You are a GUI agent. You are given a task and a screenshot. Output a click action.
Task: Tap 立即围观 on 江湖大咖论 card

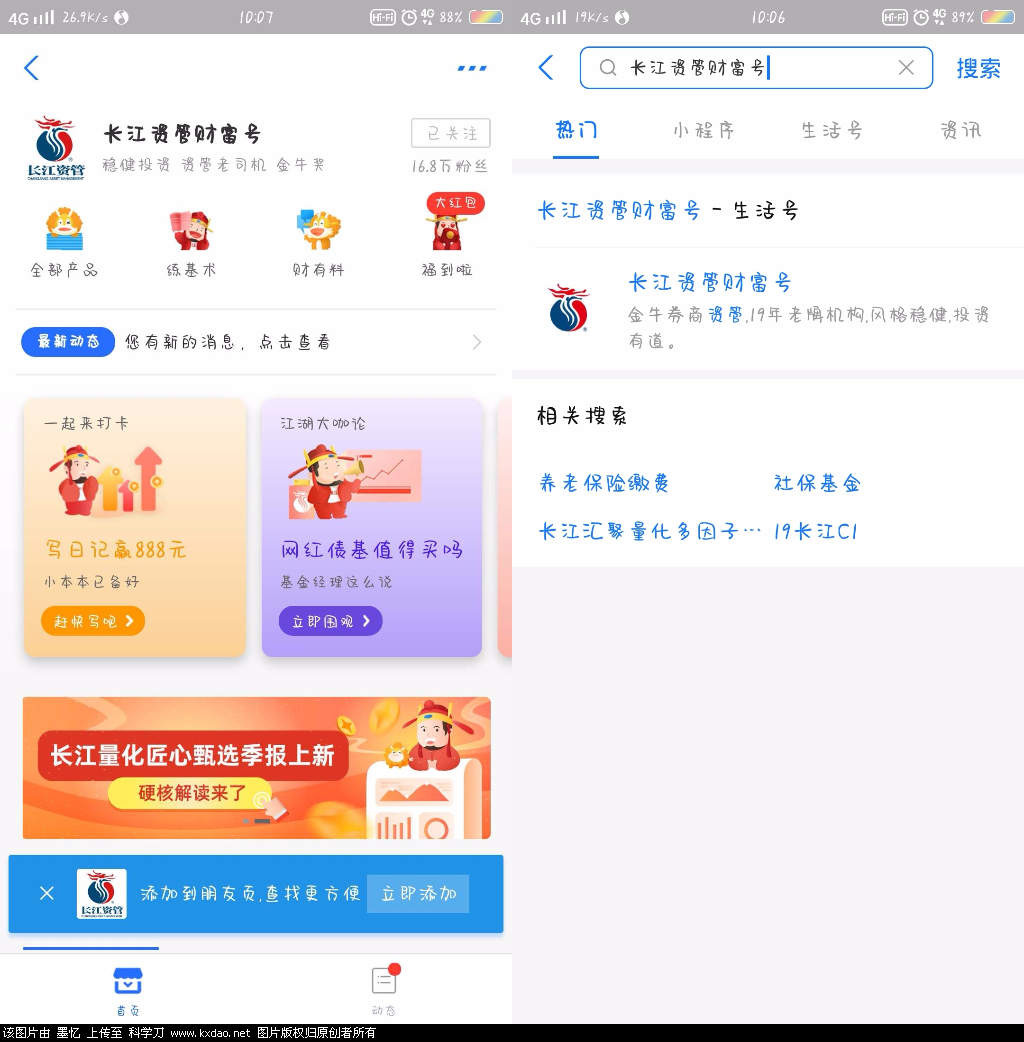coord(330,621)
